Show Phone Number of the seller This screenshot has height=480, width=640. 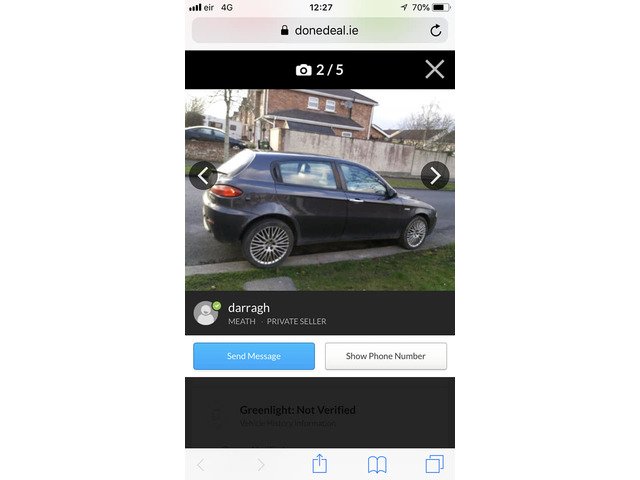tap(385, 356)
